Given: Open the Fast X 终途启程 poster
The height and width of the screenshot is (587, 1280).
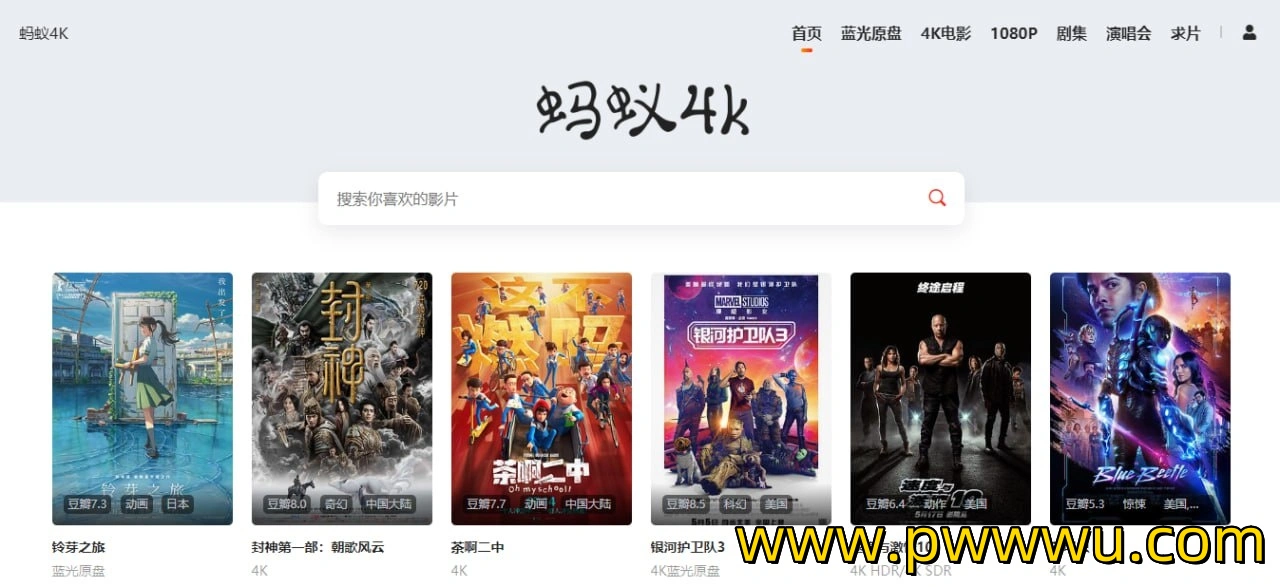Looking at the screenshot, I should coord(940,398).
